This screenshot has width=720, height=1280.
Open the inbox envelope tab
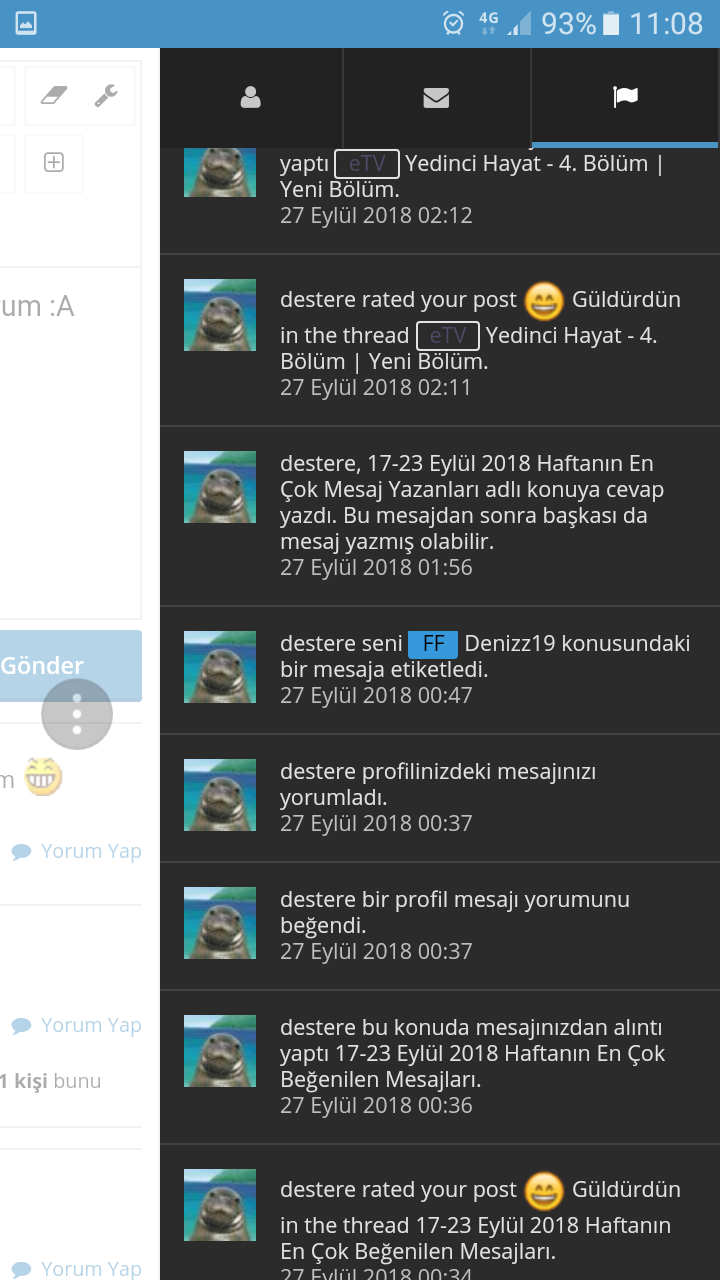436,97
